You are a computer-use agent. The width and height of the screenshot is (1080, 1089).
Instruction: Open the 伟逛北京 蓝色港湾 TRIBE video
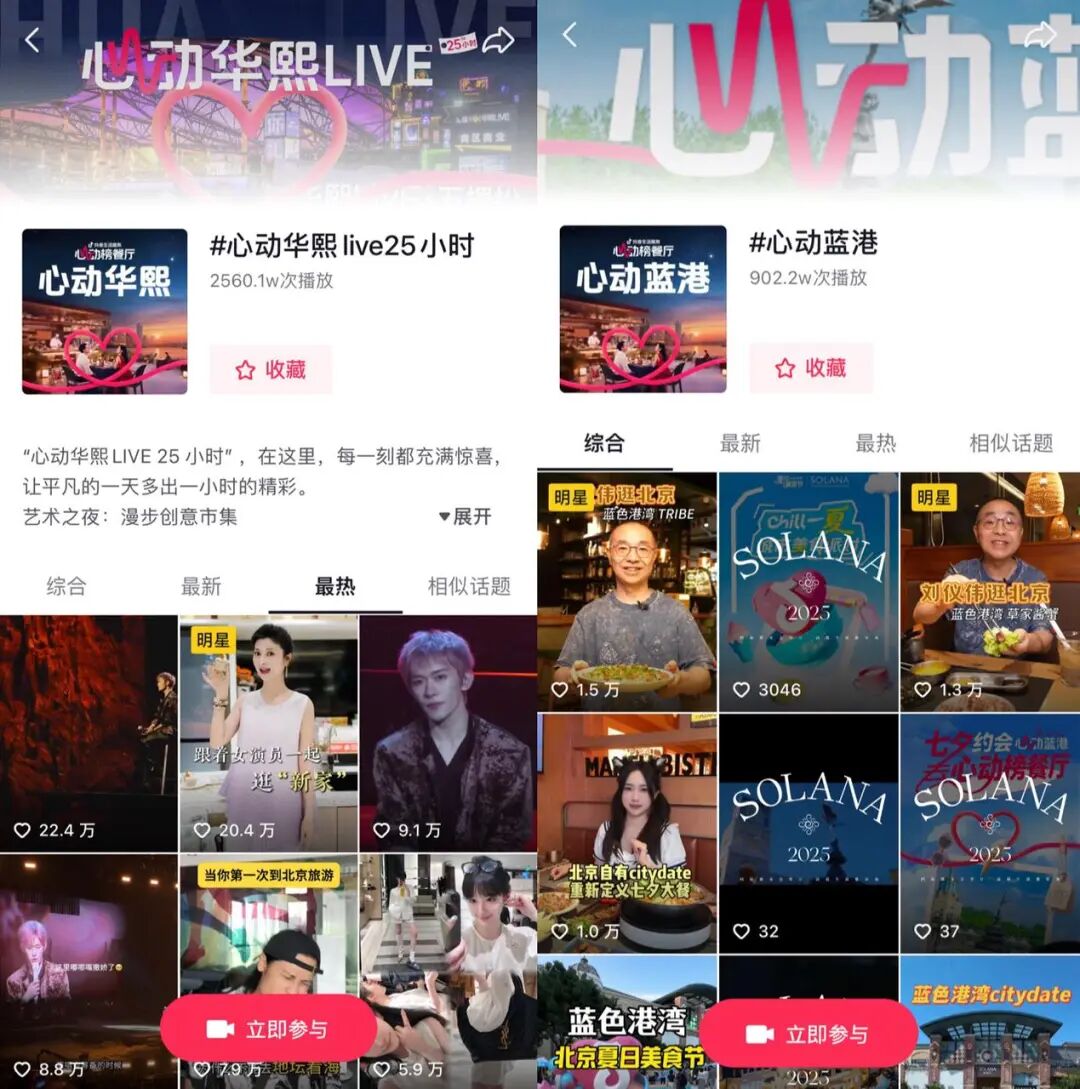point(627,592)
